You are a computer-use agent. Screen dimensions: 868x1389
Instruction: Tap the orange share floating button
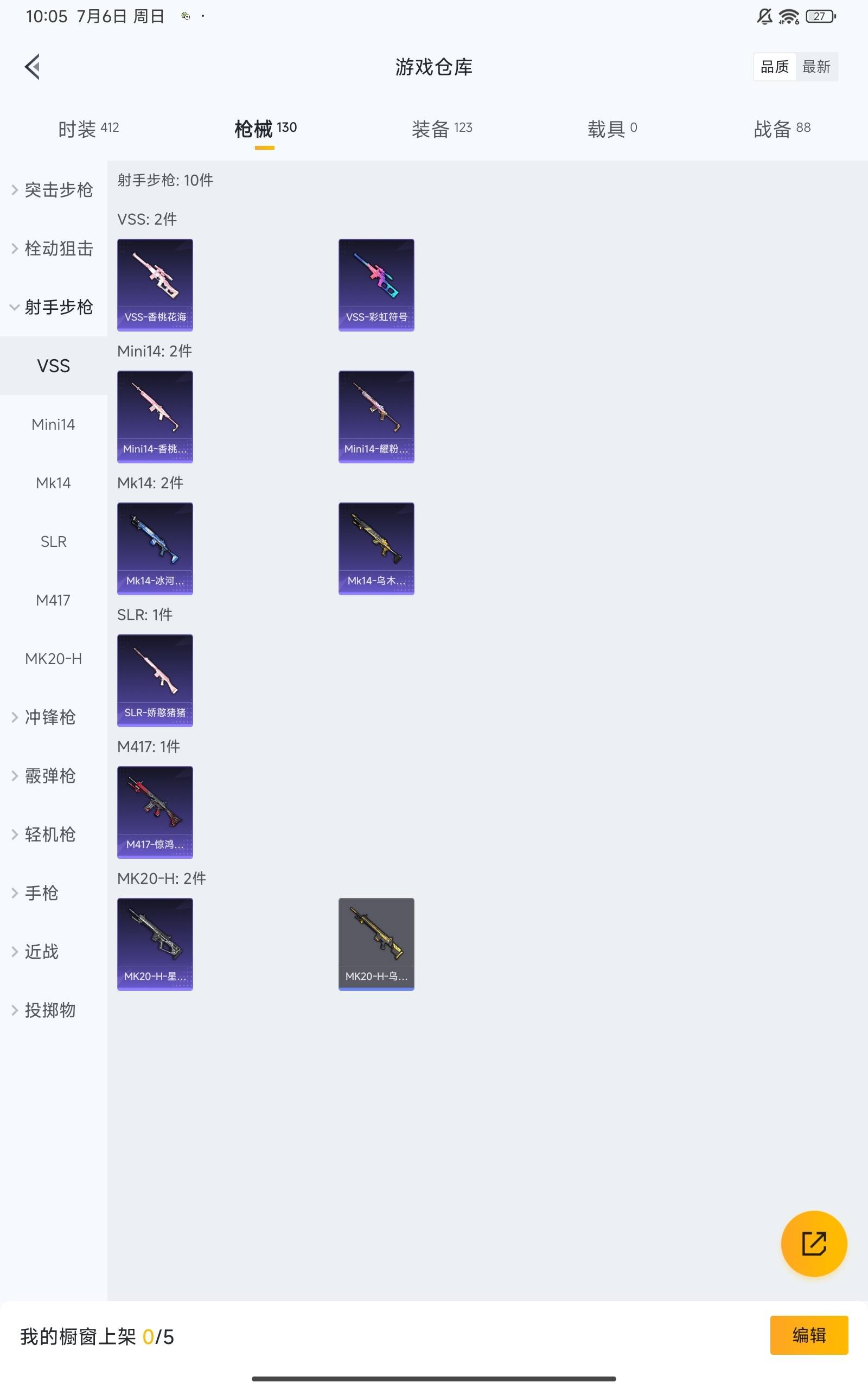(x=813, y=1243)
